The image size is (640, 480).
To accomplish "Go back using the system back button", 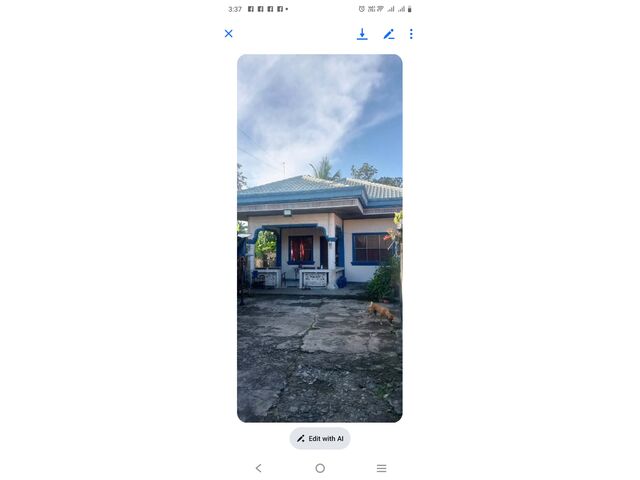I will tap(258, 468).
